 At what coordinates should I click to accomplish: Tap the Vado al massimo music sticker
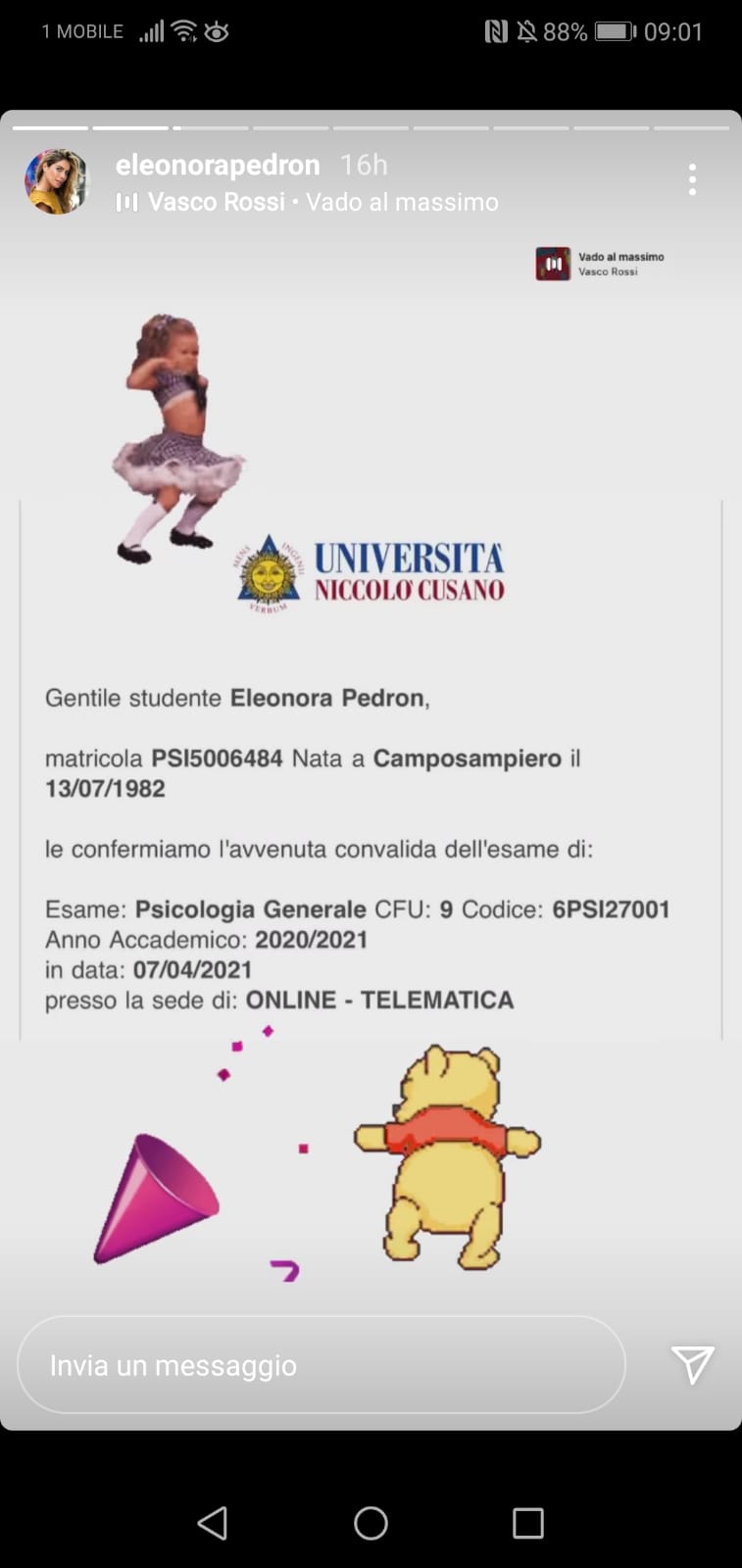[x=600, y=264]
